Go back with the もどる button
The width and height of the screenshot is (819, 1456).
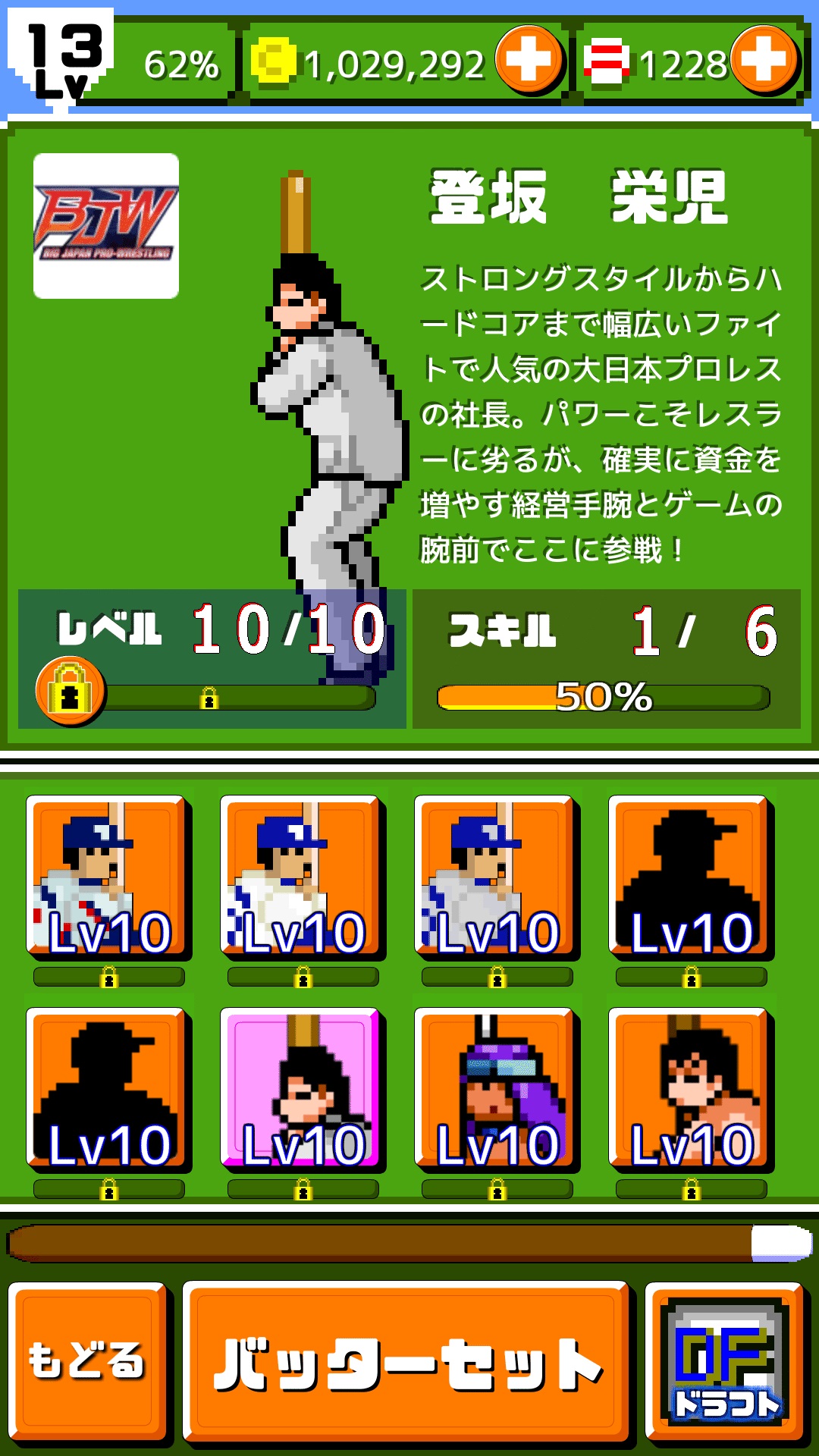pos(87,1360)
